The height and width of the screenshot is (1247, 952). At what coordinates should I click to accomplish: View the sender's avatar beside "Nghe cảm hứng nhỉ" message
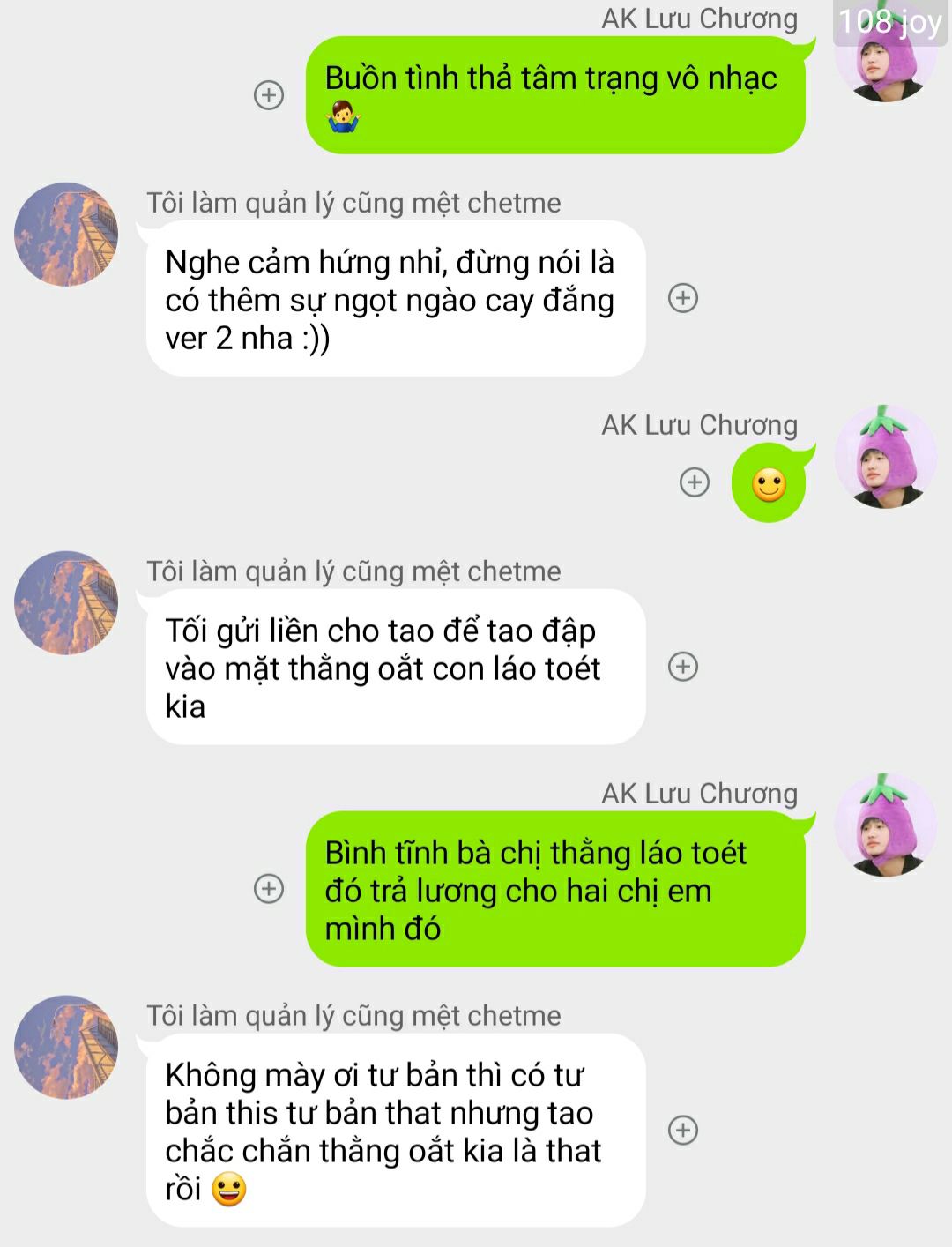pyautogui.click(x=66, y=235)
